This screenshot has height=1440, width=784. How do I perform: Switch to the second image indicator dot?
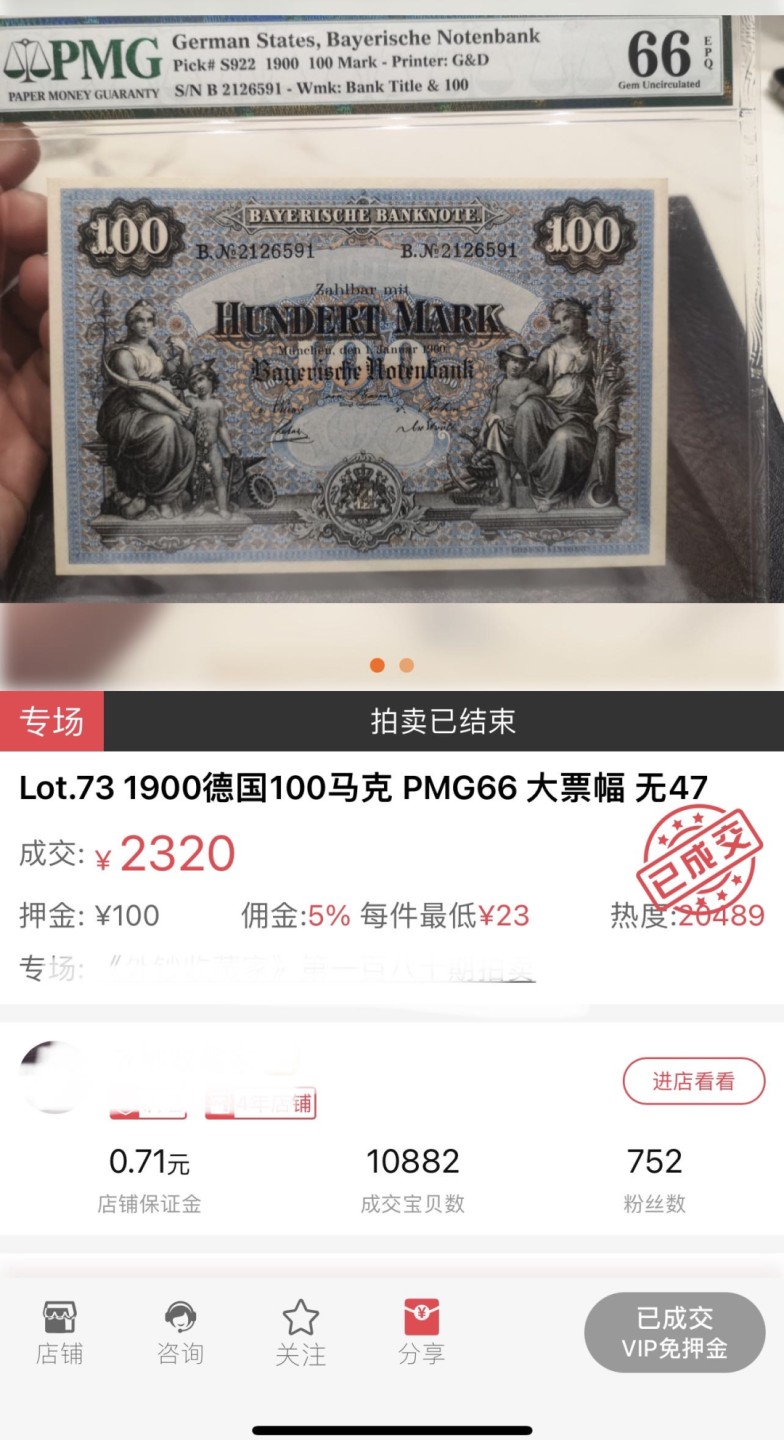click(x=406, y=665)
